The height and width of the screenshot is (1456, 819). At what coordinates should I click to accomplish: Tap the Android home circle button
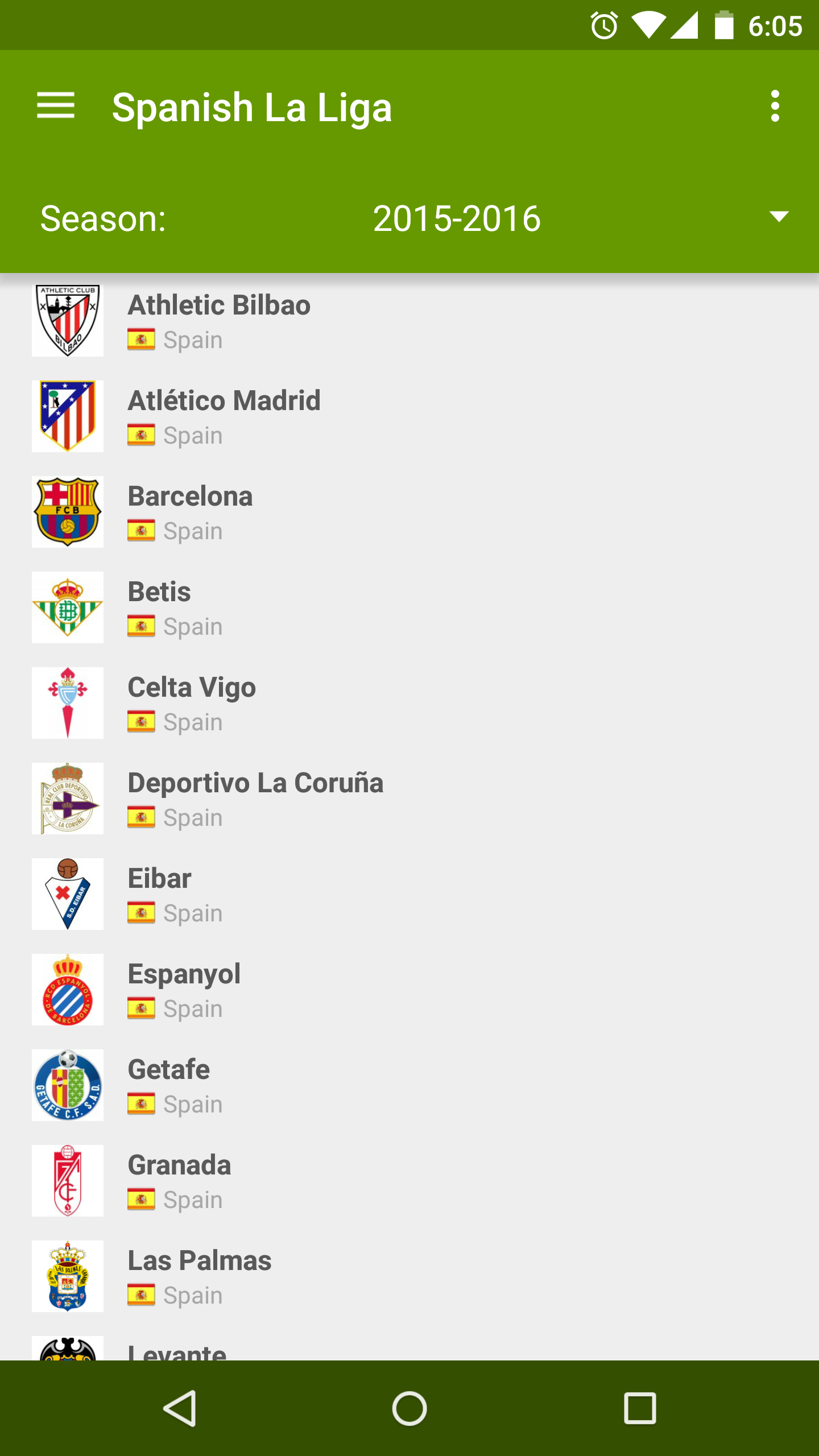(x=409, y=1408)
